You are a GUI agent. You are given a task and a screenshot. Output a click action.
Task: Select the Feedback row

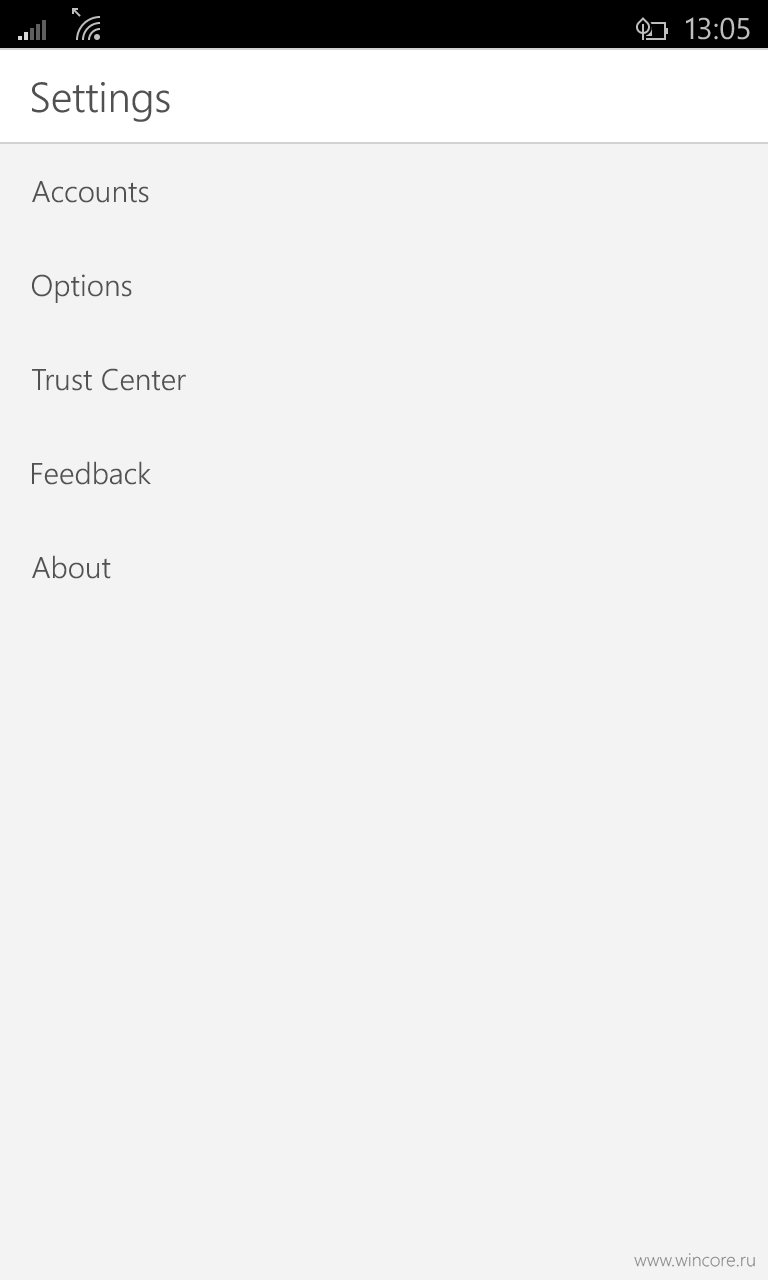(384, 474)
